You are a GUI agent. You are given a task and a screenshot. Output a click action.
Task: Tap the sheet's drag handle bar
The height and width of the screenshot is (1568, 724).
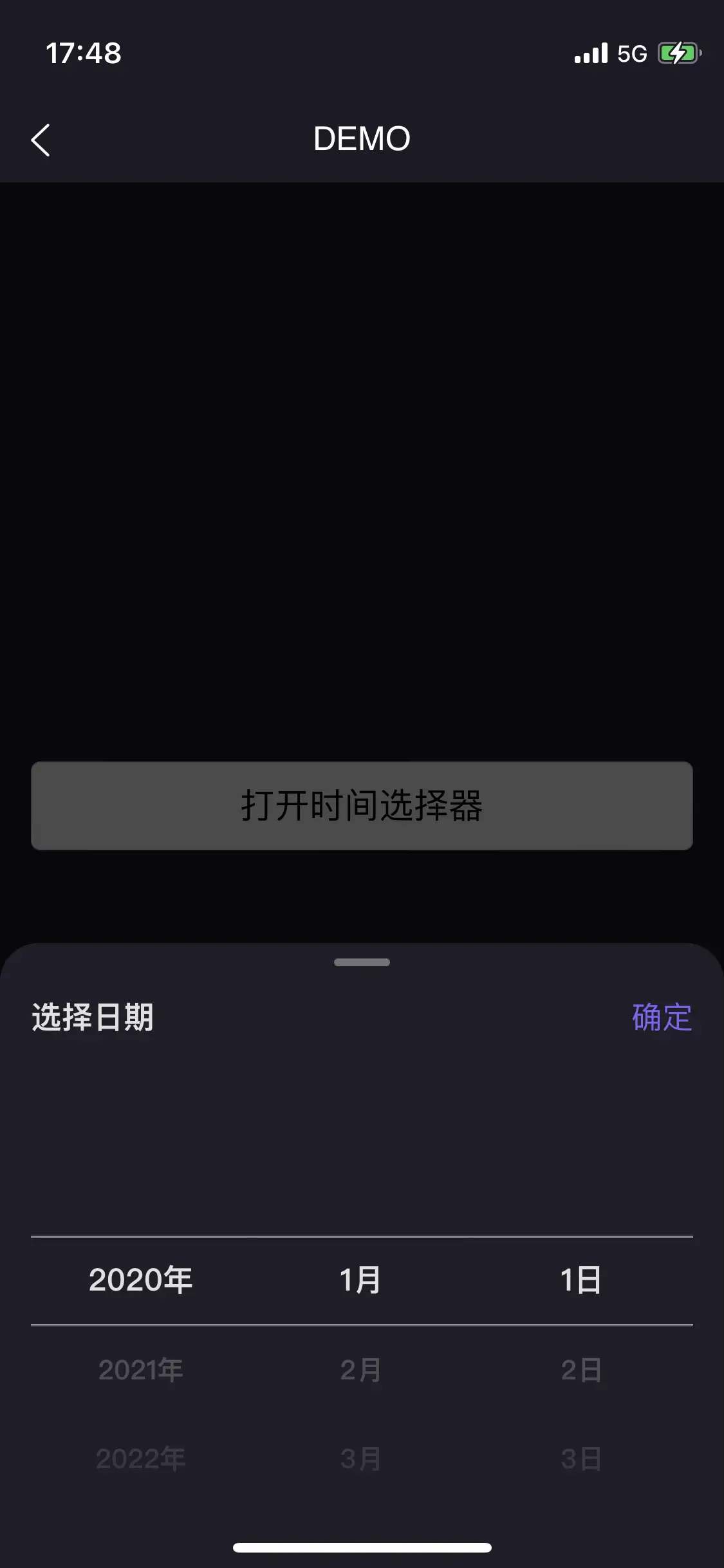[362, 962]
